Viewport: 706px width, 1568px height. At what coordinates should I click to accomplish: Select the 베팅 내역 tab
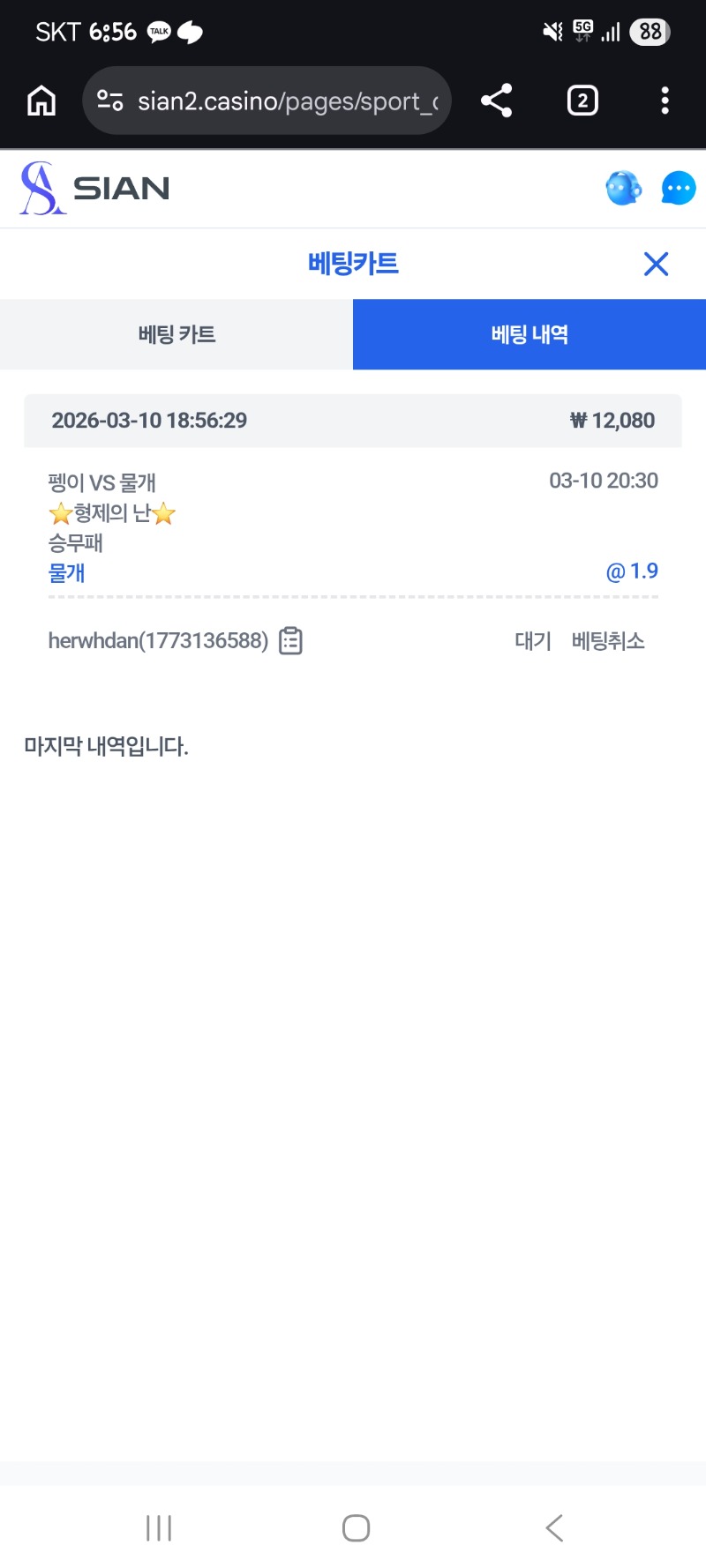[529, 334]
